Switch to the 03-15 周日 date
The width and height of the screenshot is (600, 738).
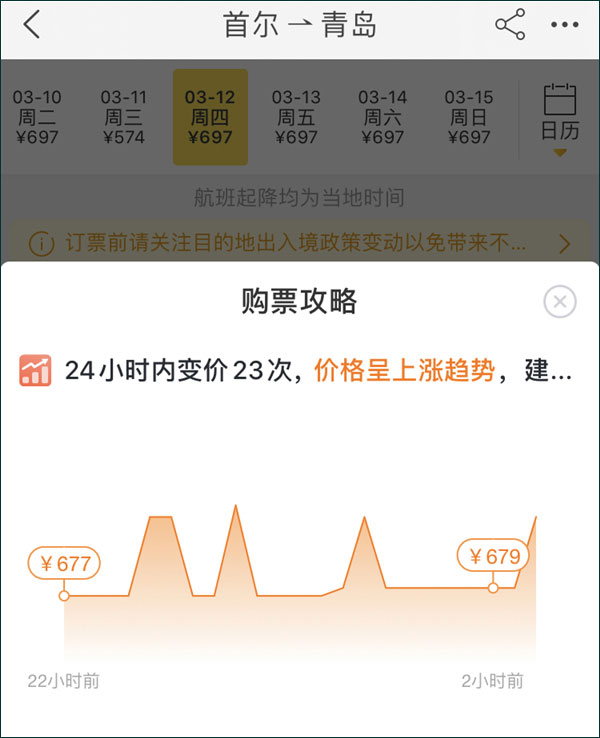[469, 117]
